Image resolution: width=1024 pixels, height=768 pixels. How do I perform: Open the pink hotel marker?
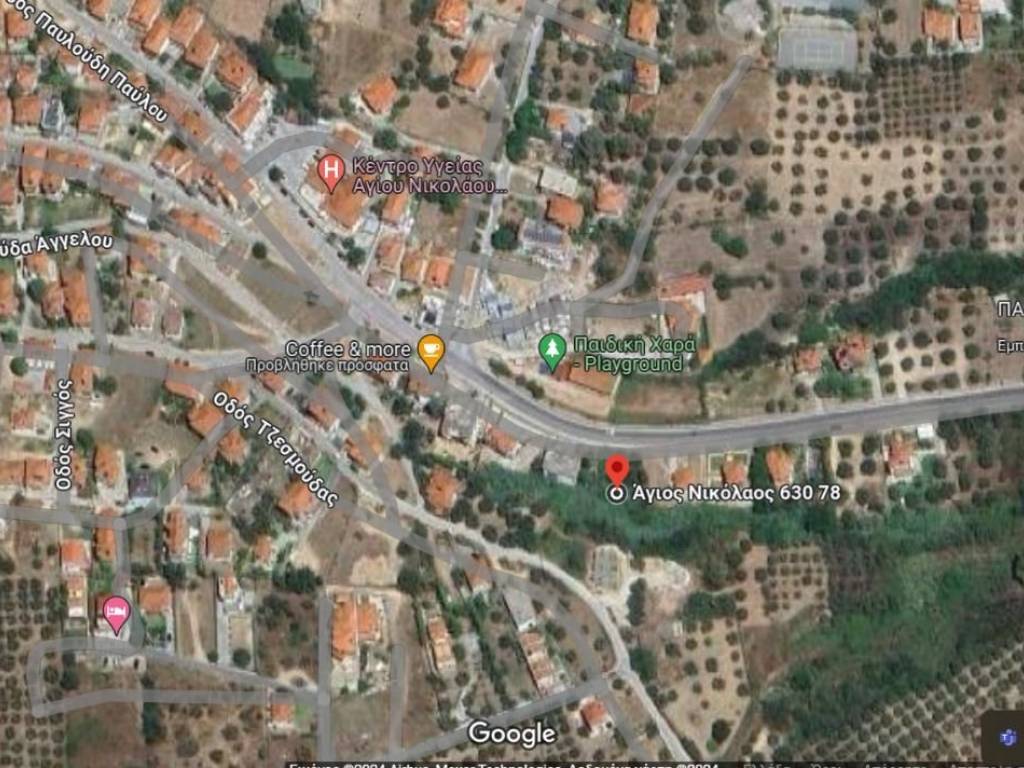[116, 612]
